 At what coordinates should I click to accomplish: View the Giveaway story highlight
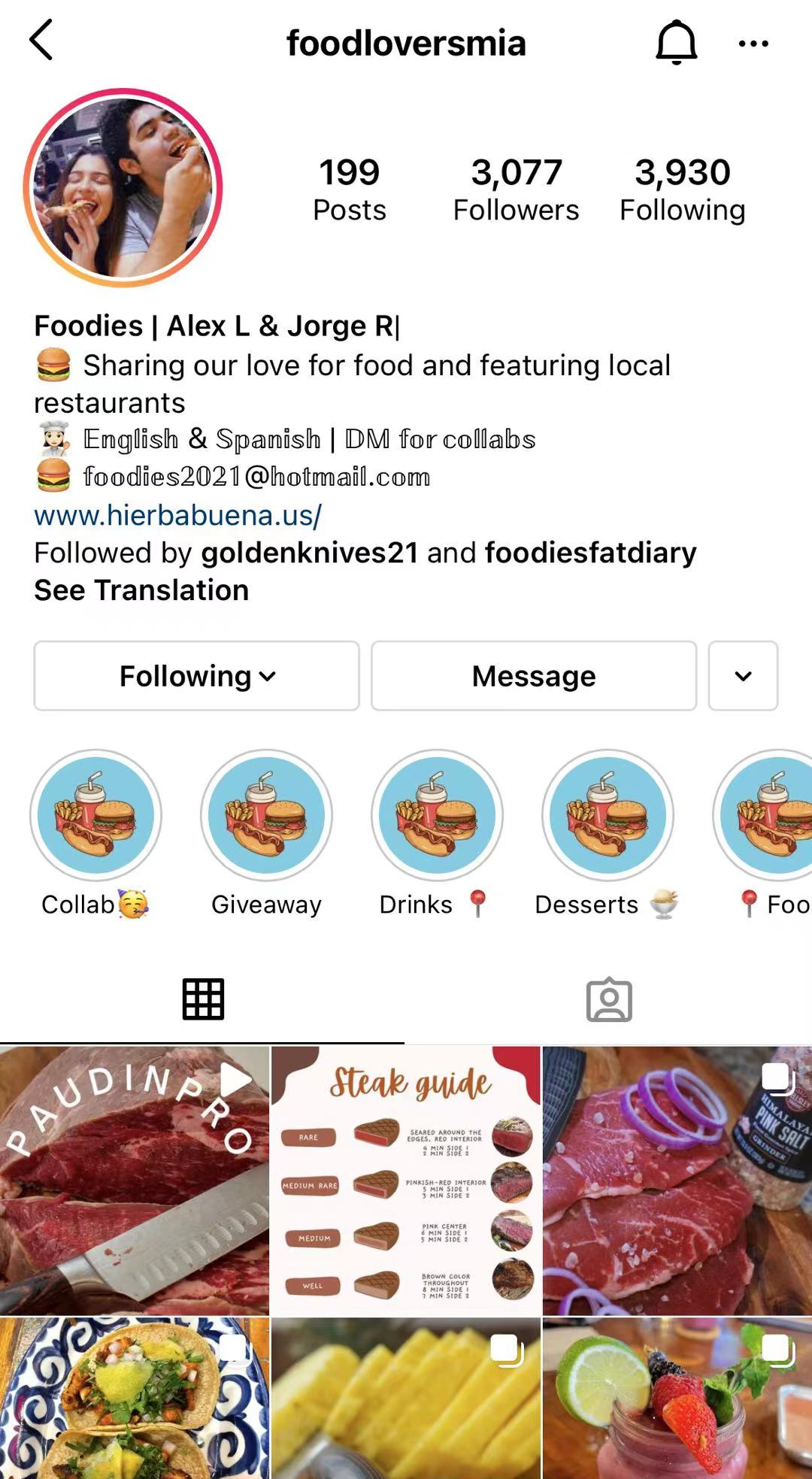point(266,816)
